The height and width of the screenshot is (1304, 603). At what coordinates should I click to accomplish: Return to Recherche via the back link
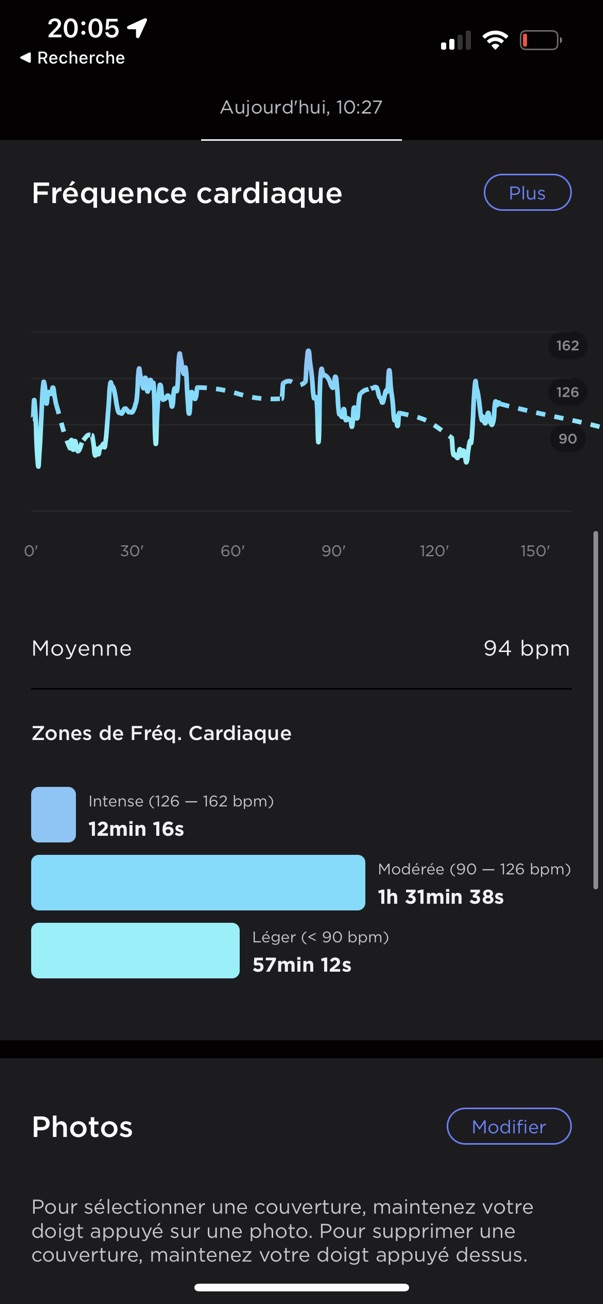pyautogui.click(x=72, y=58)
